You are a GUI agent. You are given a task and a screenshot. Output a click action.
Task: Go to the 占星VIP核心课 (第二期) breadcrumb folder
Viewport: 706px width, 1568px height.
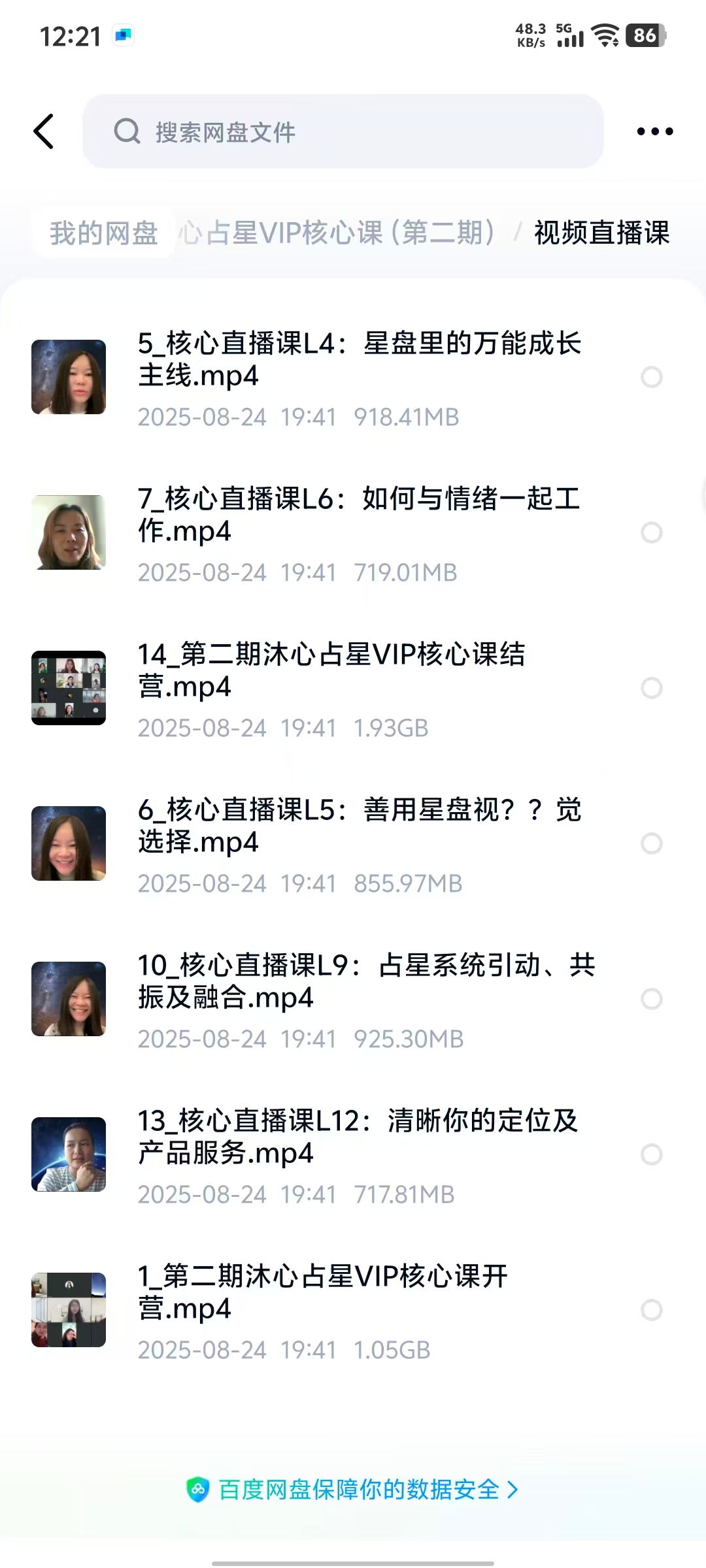point(337,233)
